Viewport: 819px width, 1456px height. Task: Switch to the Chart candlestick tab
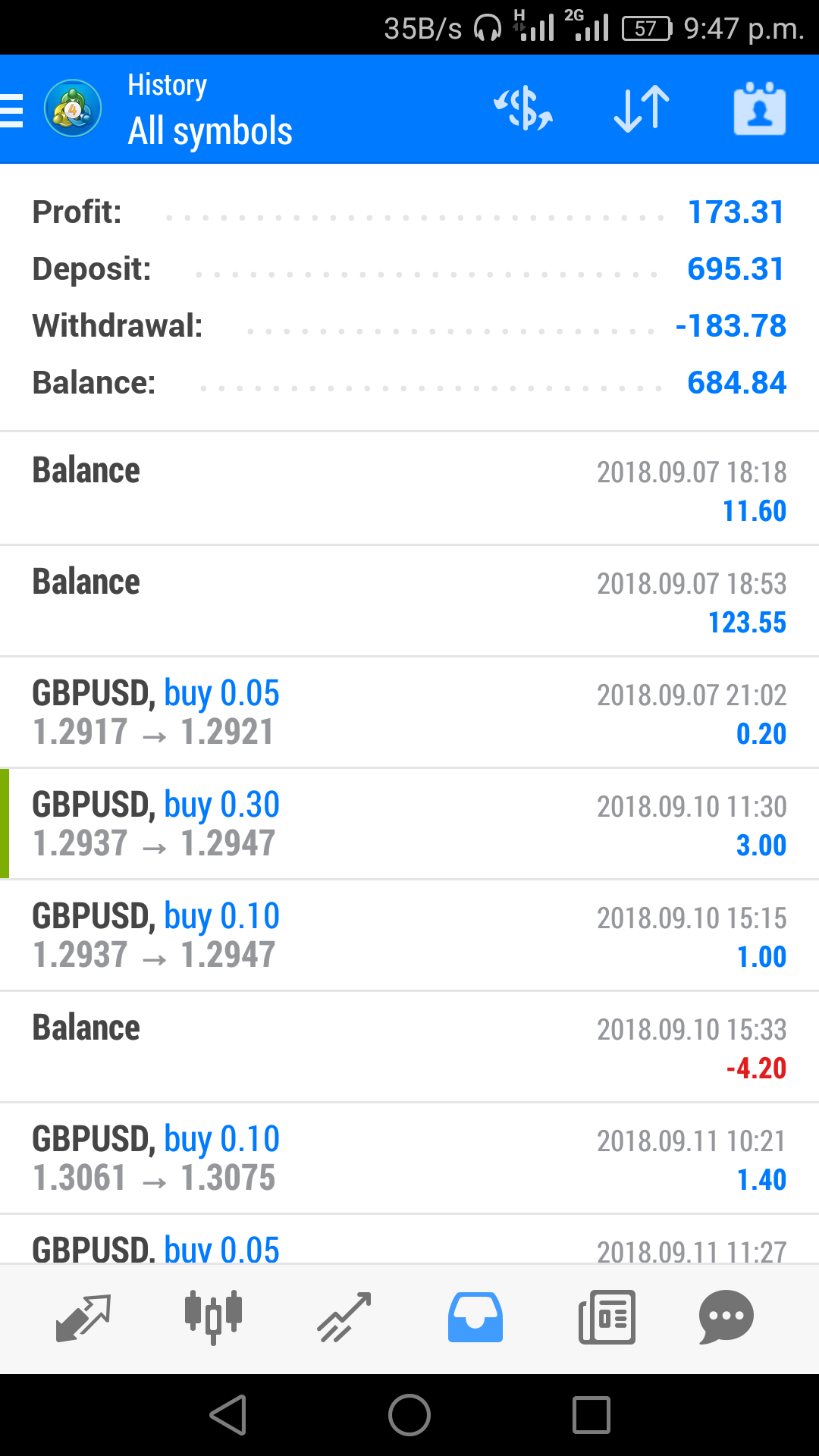pos(213,1318)
